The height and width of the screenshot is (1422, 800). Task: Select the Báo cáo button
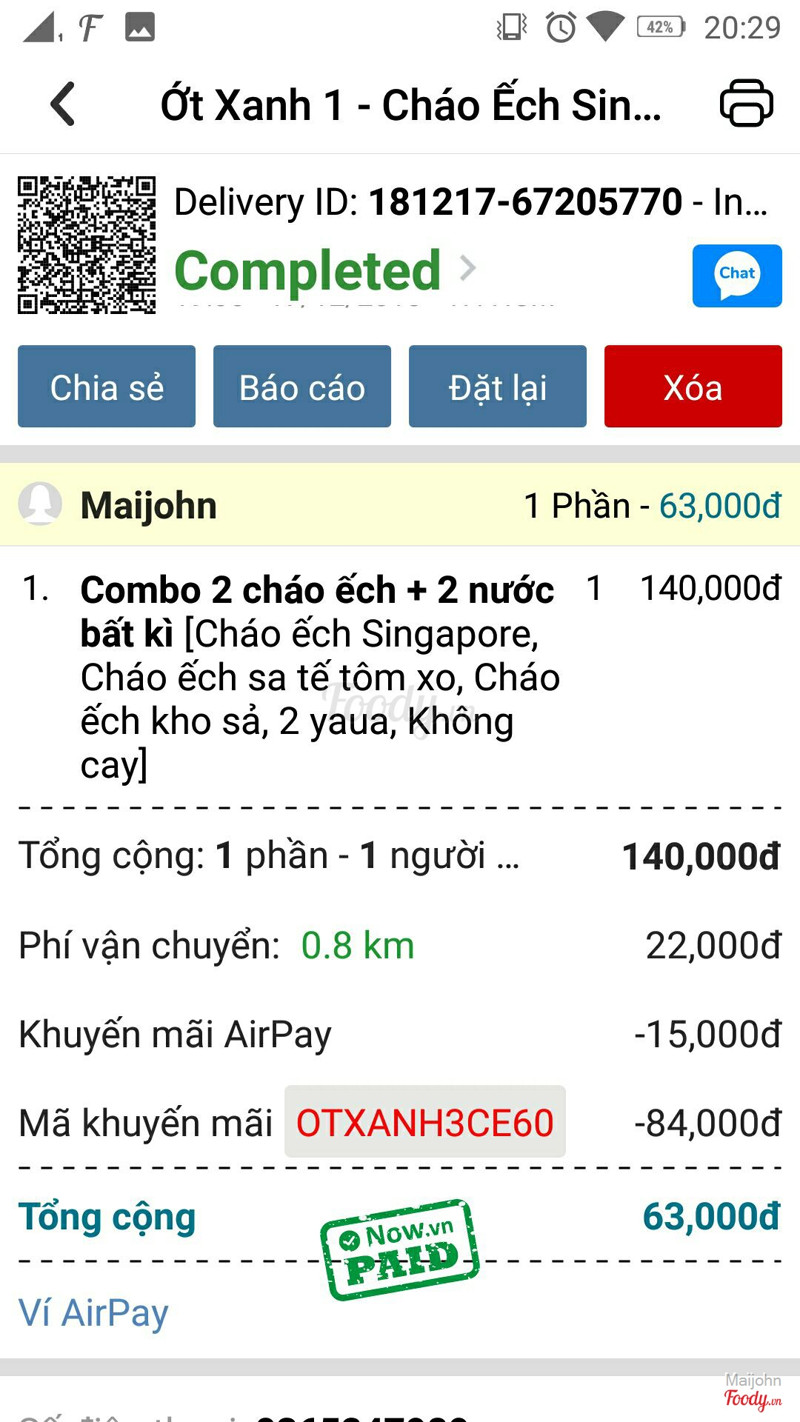coord(302,387)
